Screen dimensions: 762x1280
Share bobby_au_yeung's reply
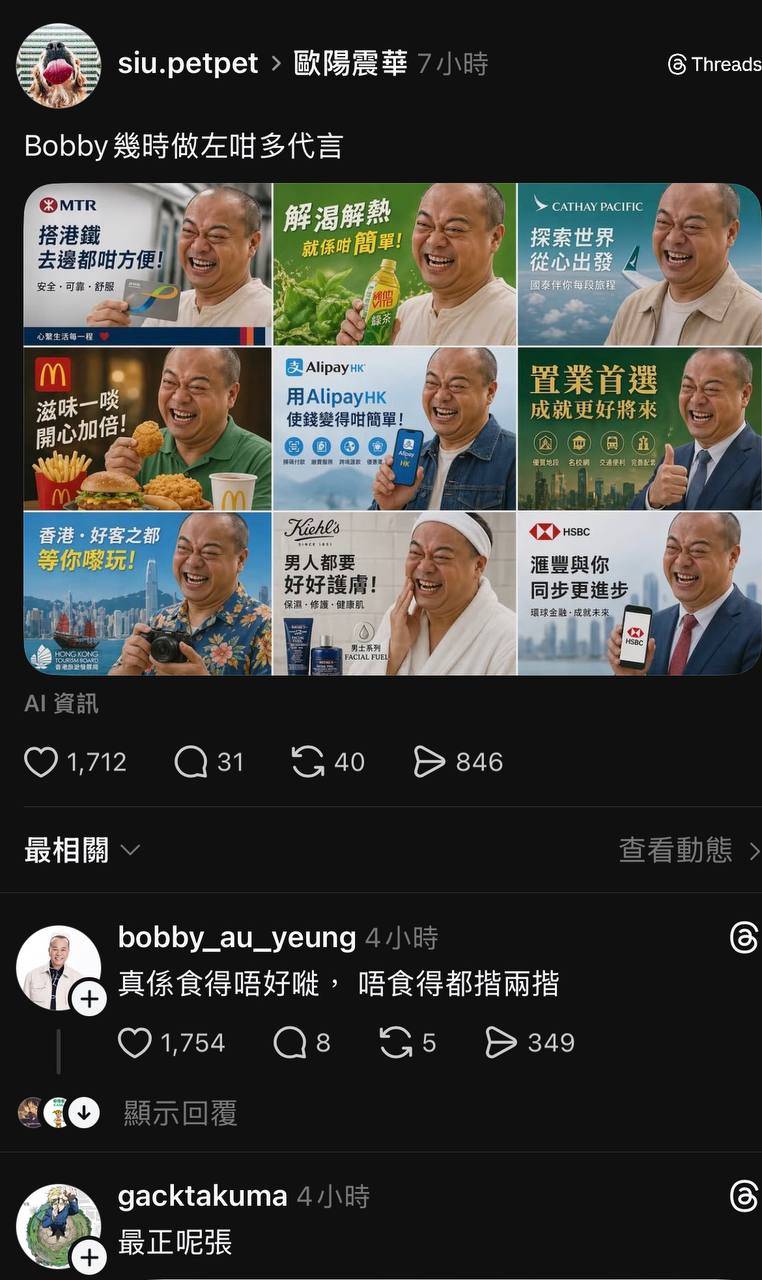click(x=501, y=1043)
